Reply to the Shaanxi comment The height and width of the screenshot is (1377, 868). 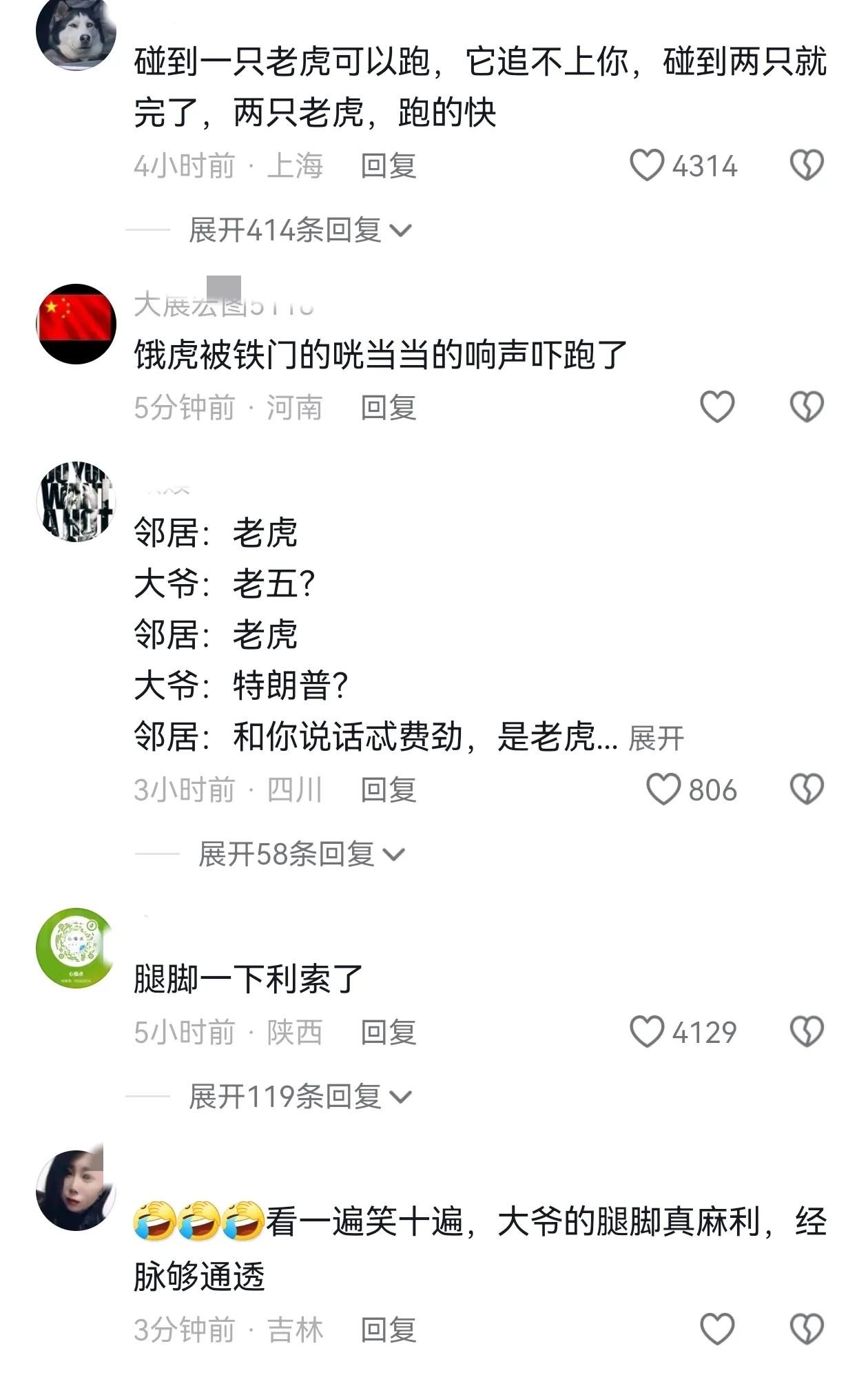(x=389, y=1032)
